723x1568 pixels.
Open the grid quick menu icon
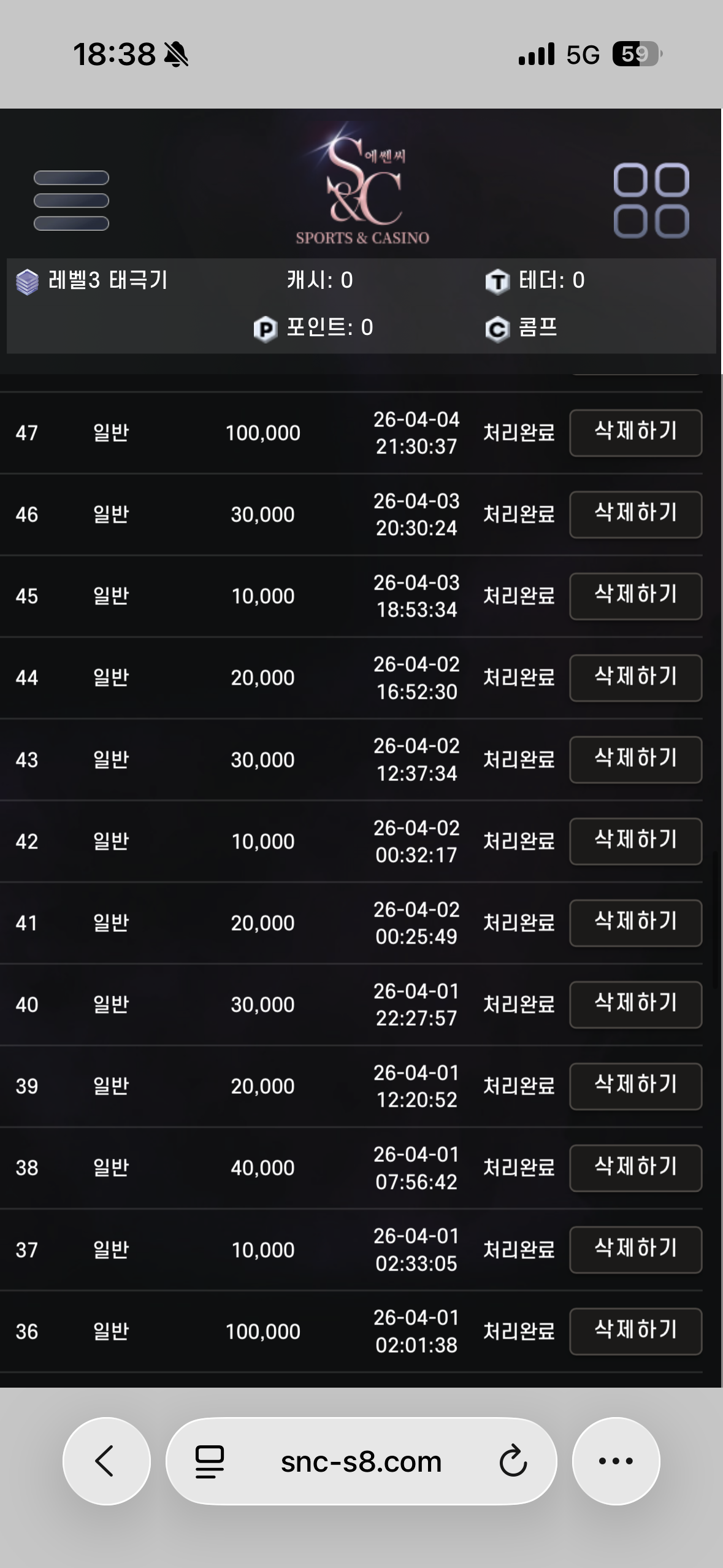pyautogui.click(x=651, y=201)
